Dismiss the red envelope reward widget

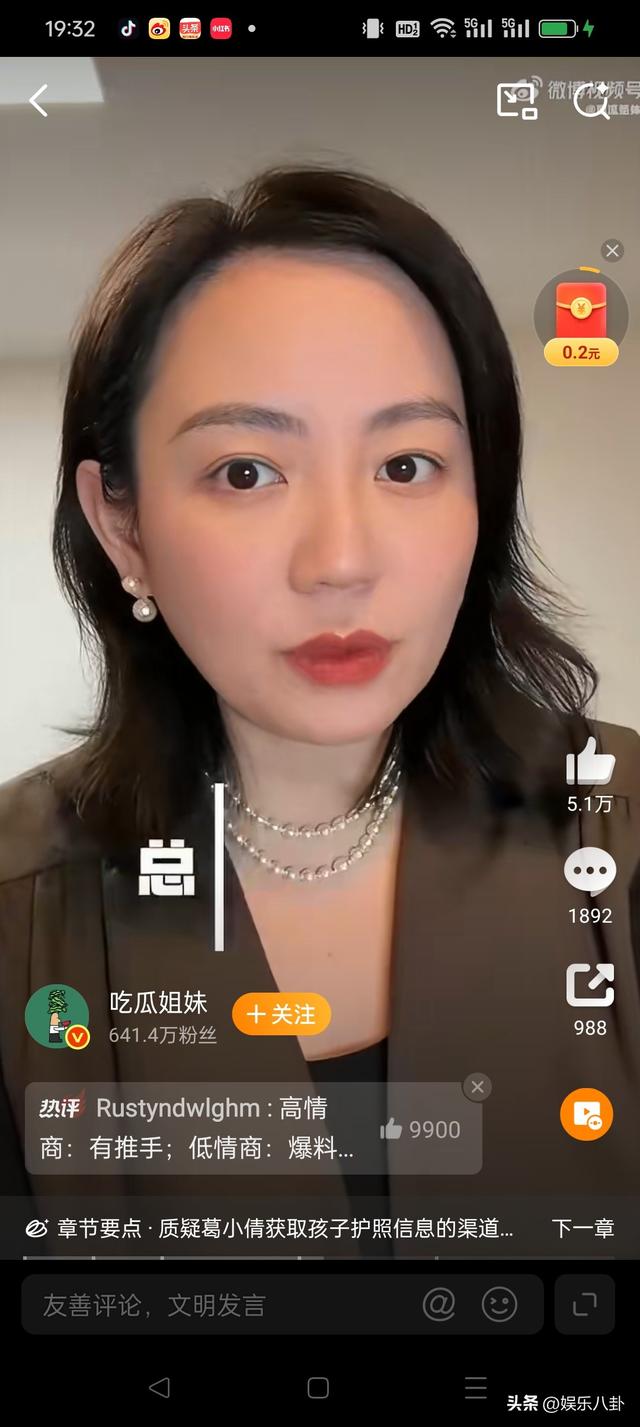pos(612,250)
